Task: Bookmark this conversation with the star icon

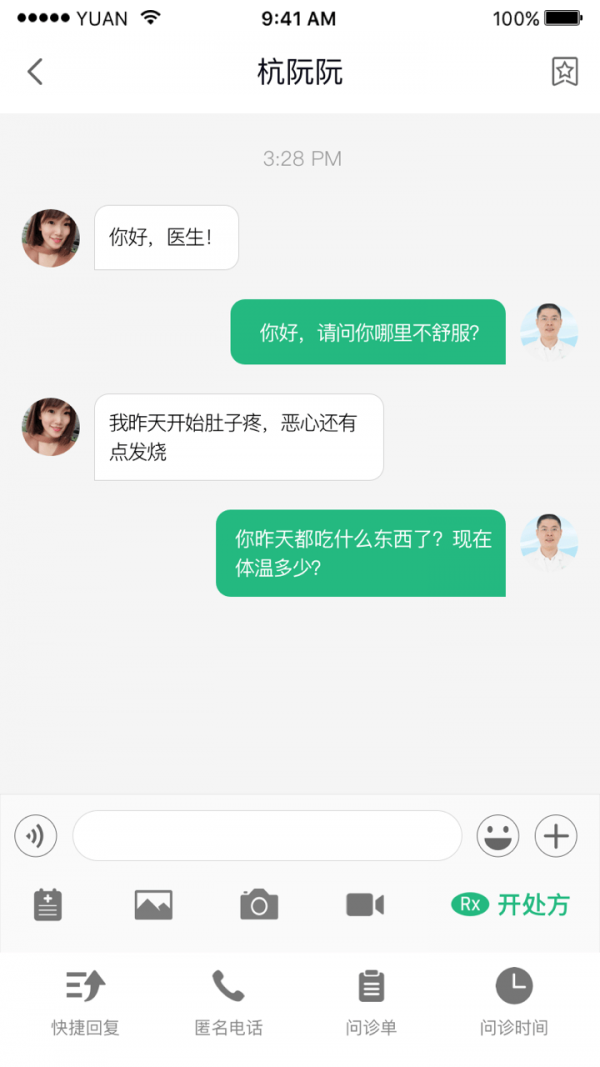Action: coord(565,72)
